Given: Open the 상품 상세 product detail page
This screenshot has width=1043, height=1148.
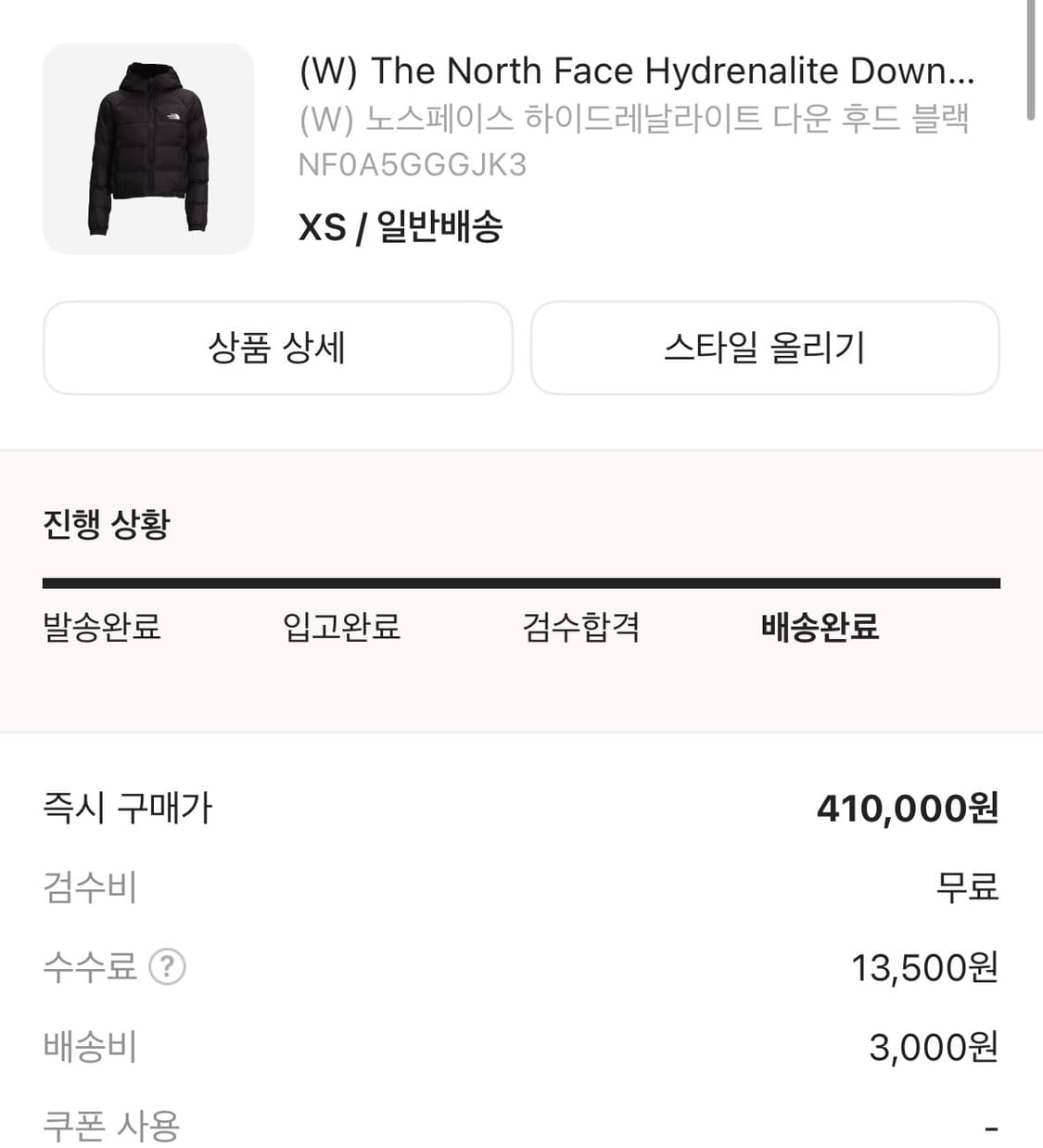Looking at the screenshot, I should [x=276, y=349].
